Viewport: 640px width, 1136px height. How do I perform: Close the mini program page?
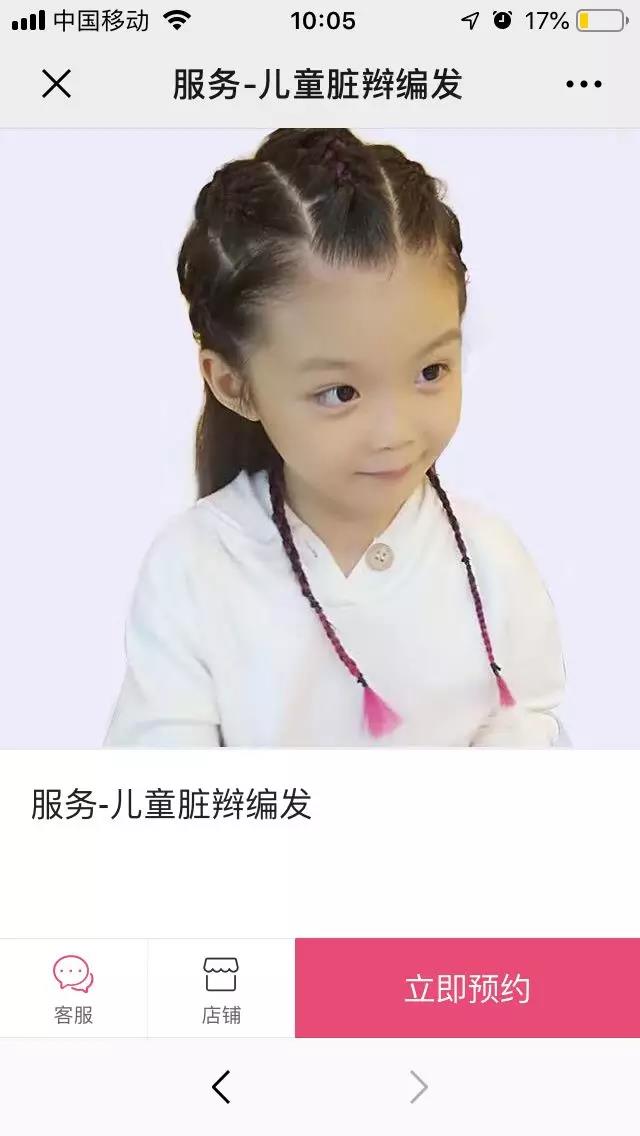coord(56,85)
